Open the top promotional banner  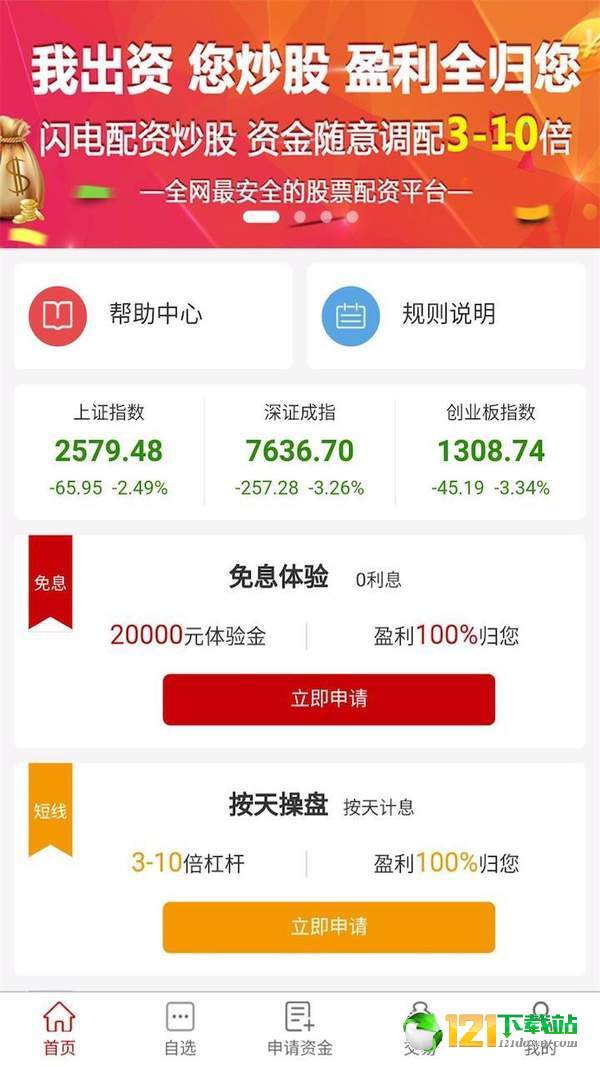coord(300,124)
